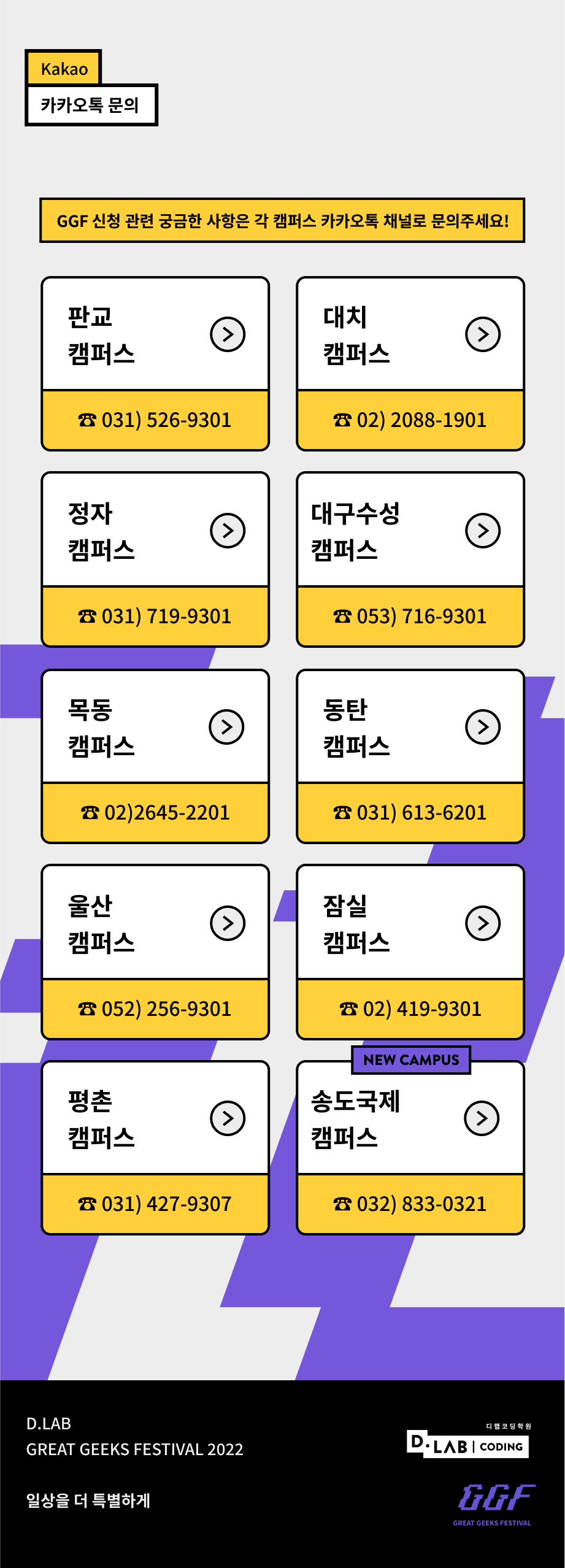Viewport: 565px width, 1568px height.
Task: Open the 대구수성 캠퍼스 card
Action: pyautogui.click(x=410, y=531)
